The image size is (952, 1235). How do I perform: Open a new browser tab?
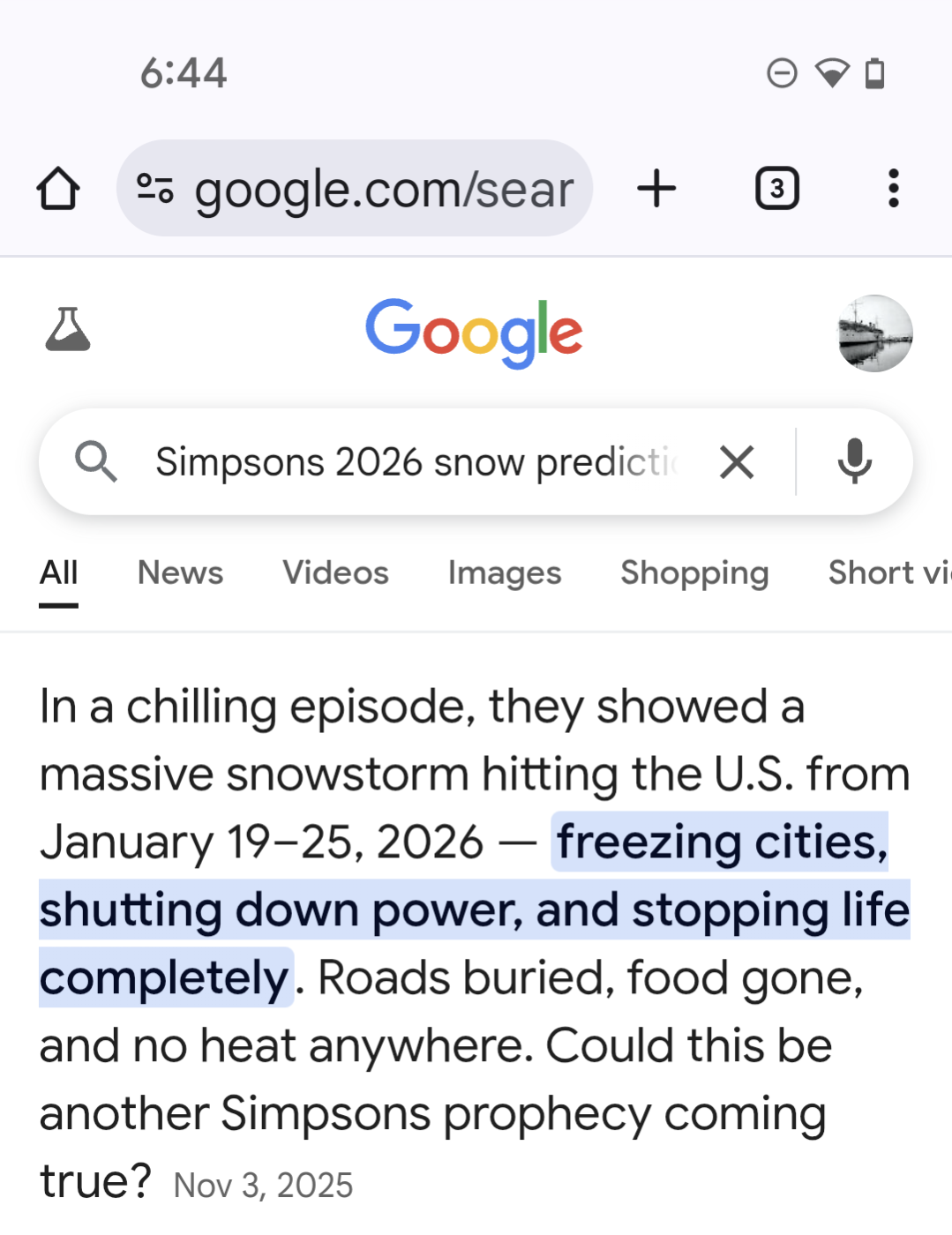(x=656, y=189)
